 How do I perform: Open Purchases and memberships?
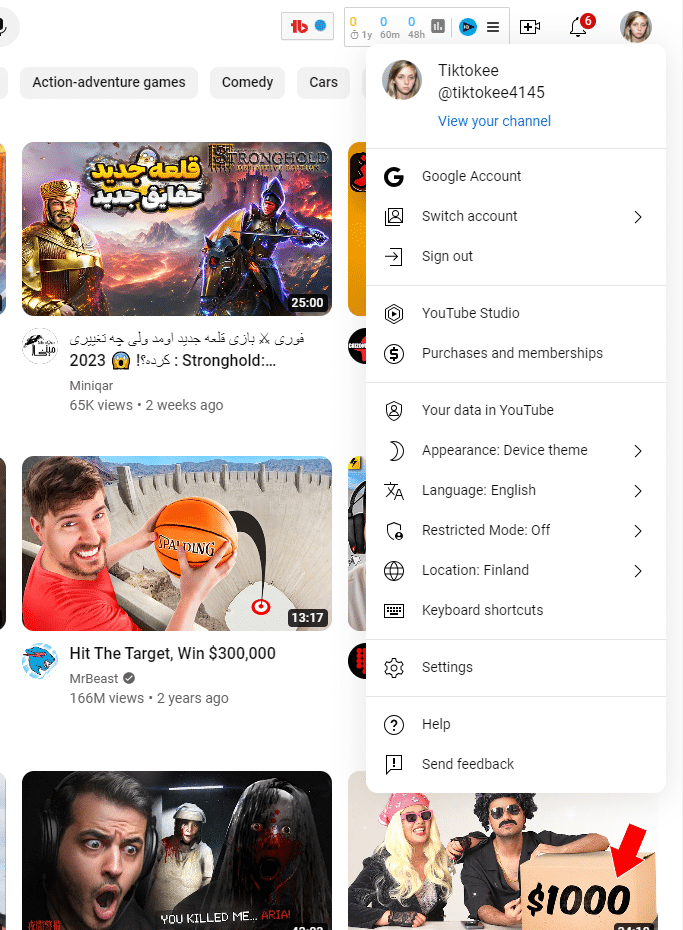tap(512, 353)
